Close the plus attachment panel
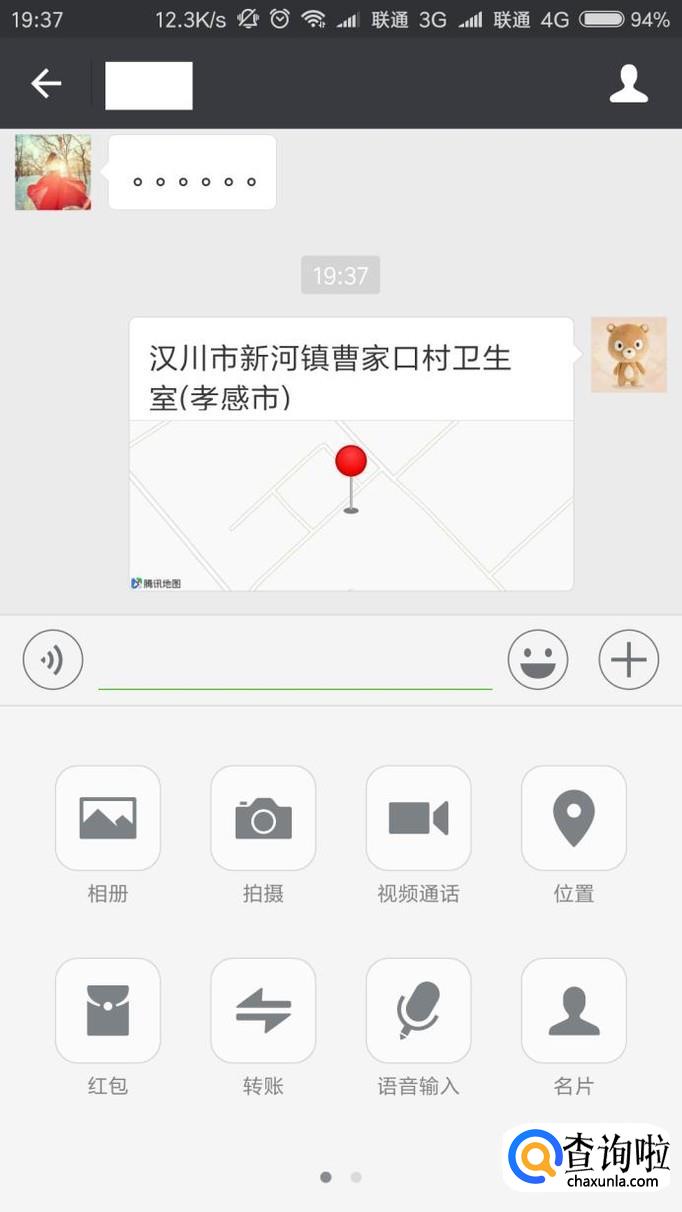682x1212 pixels. point(628,660)
